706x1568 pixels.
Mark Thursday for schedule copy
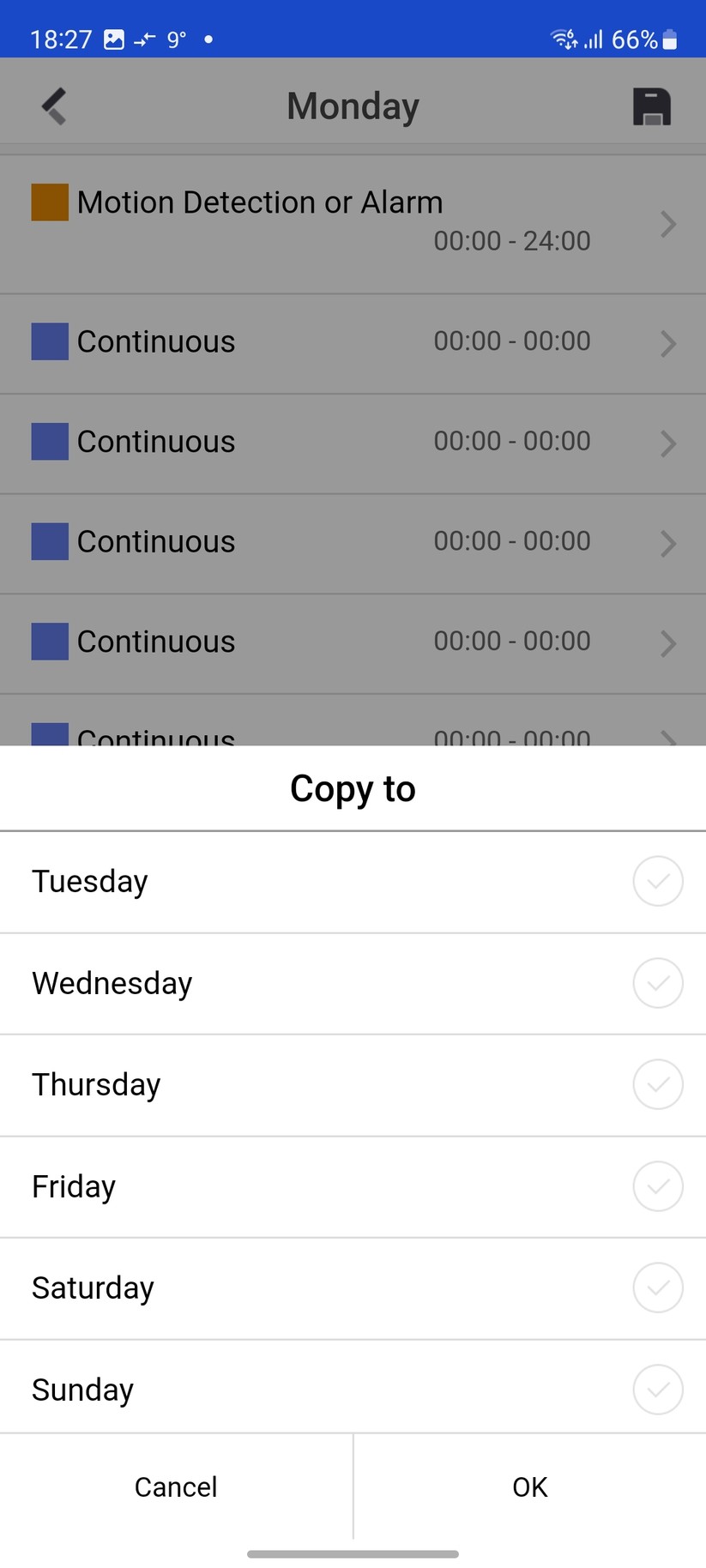657,1084
